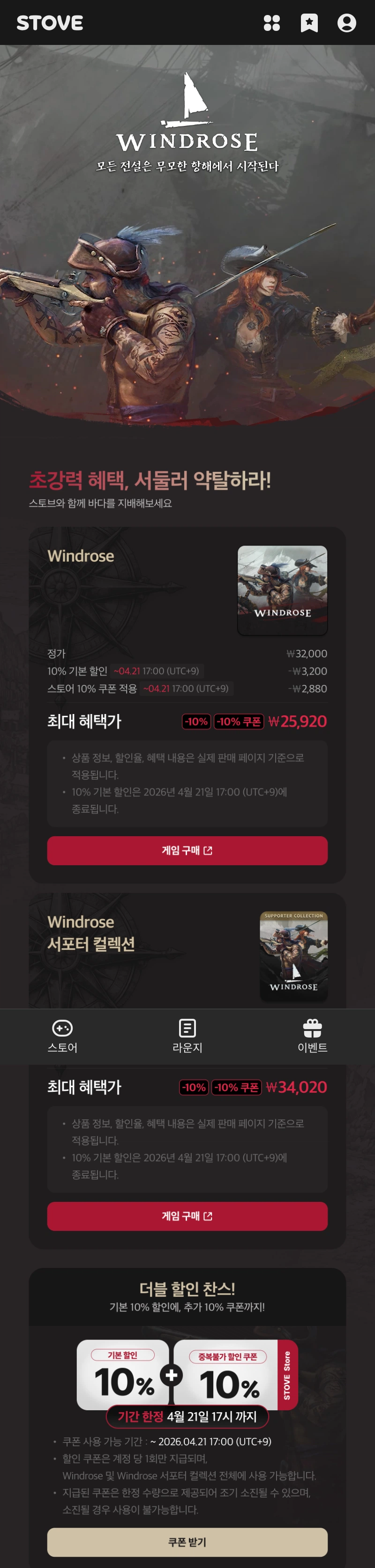Tap 게임 구매 under the ₩25,920 price

pyautogui.click(x=187, y=850)
